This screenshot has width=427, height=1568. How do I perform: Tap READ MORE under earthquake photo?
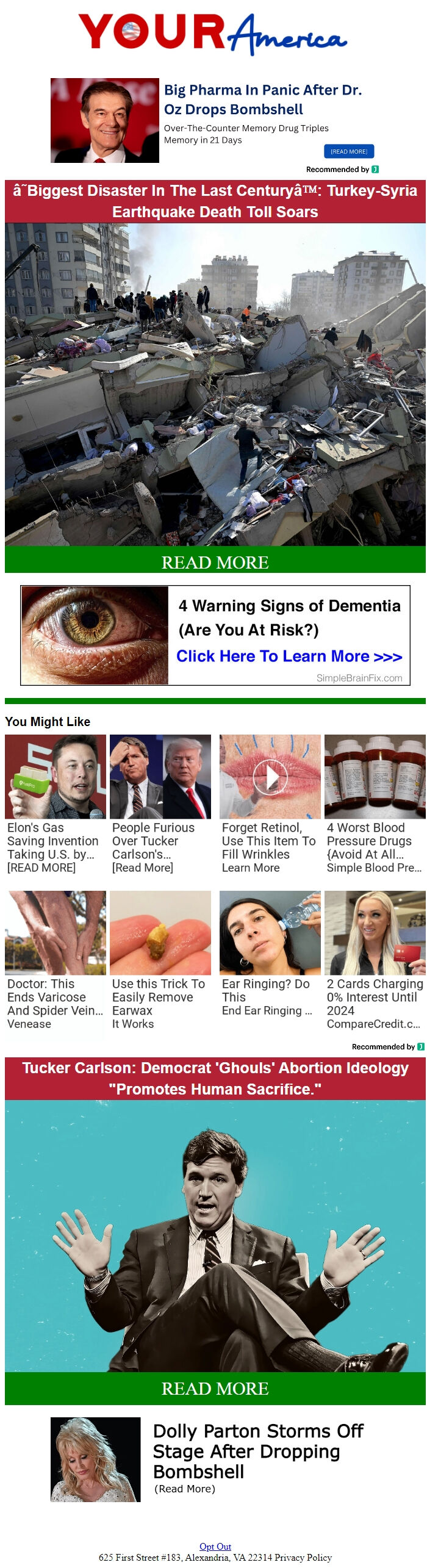(x=215, y=562)
